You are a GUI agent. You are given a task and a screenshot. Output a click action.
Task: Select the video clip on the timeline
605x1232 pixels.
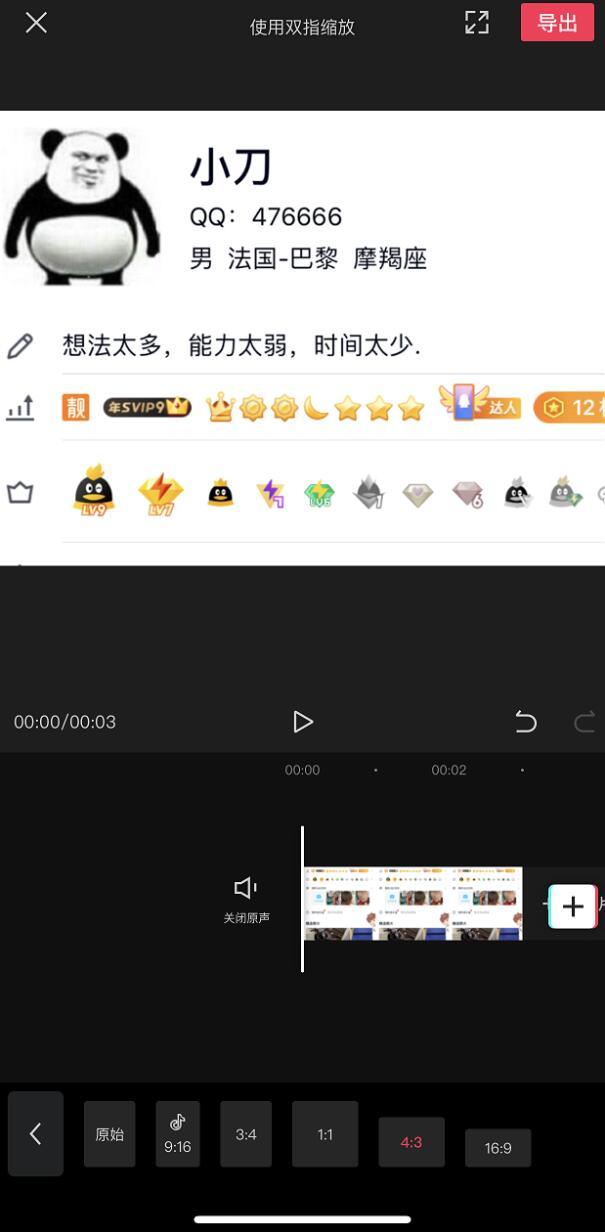[412, 904]
